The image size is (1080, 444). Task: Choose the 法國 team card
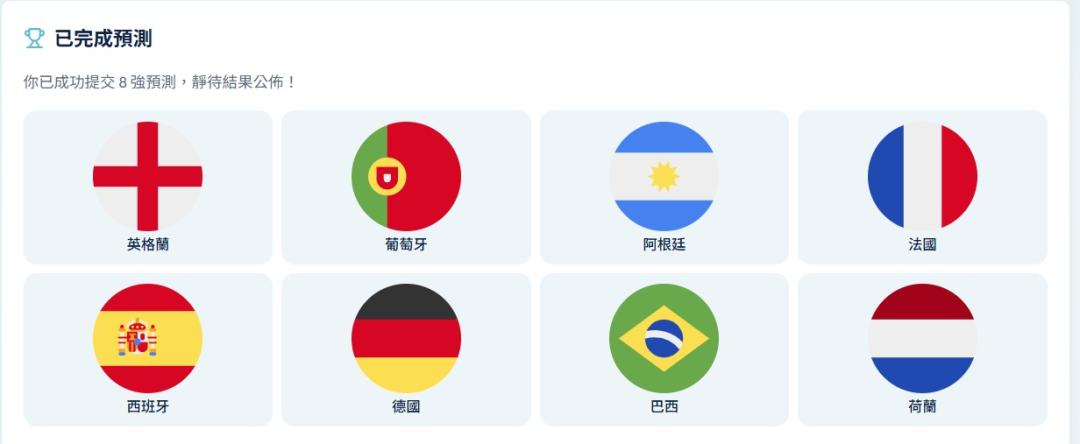pyautogui.click(x=922, y=187)
